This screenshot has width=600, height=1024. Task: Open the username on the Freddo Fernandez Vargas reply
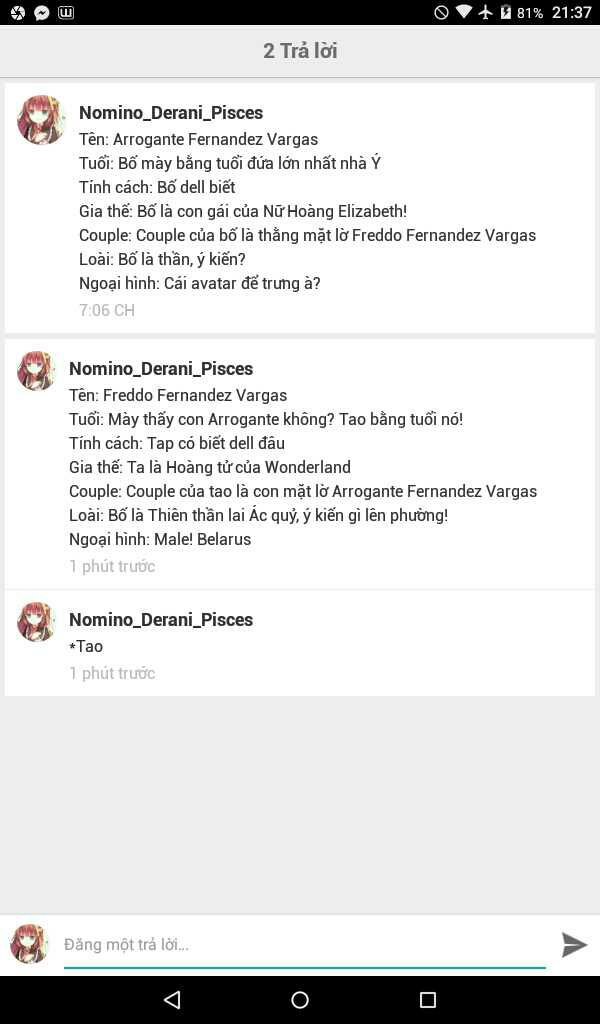click(161, 368)
